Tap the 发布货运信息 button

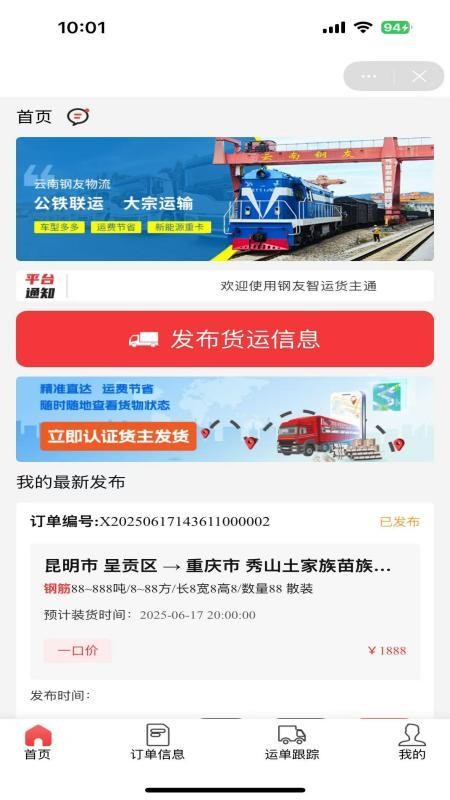(225, 339)
